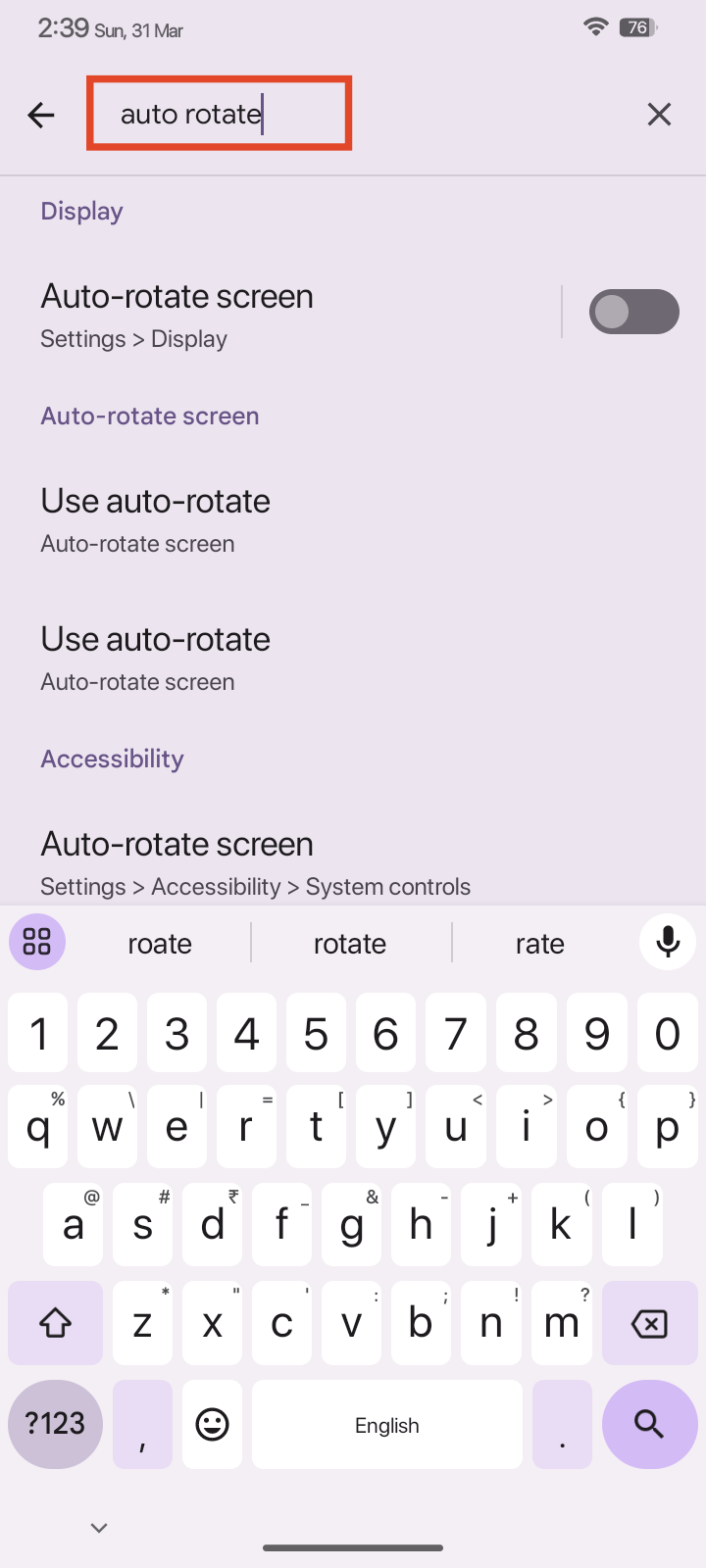Select the Accessibility section header

112,758
